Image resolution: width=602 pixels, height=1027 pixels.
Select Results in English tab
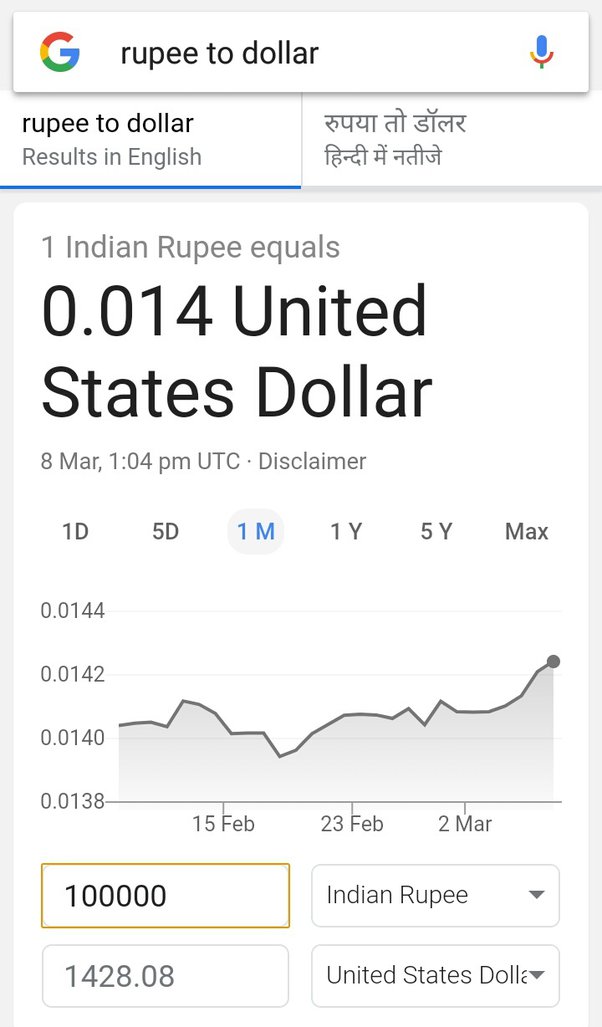pos(150,140)
